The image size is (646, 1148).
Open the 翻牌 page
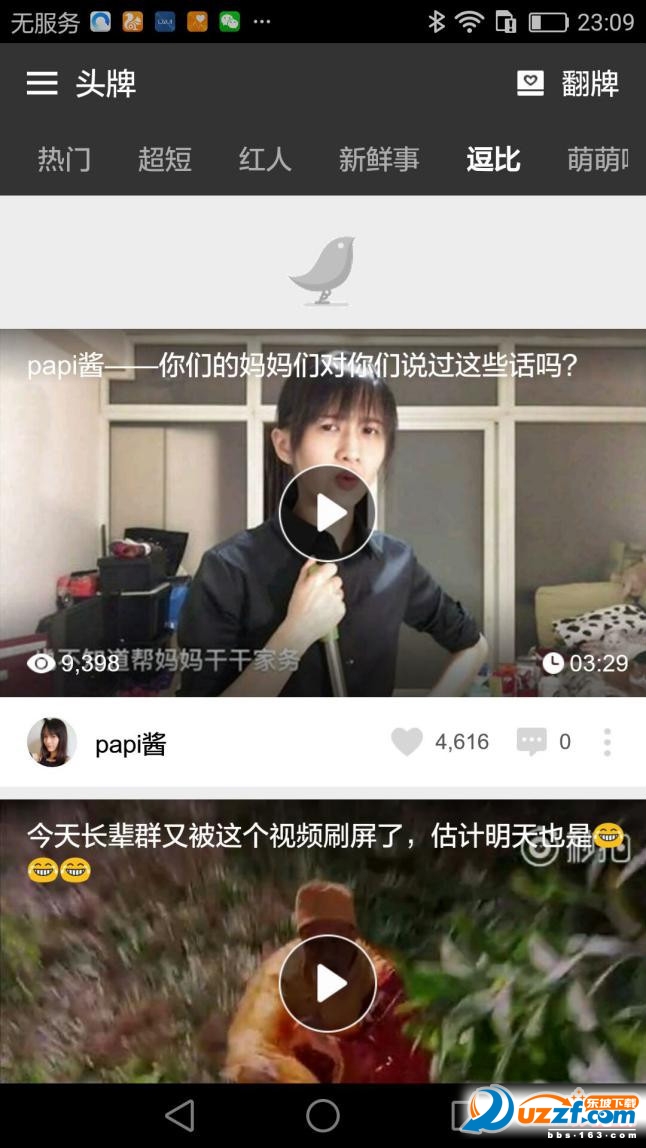click(568, 83)
